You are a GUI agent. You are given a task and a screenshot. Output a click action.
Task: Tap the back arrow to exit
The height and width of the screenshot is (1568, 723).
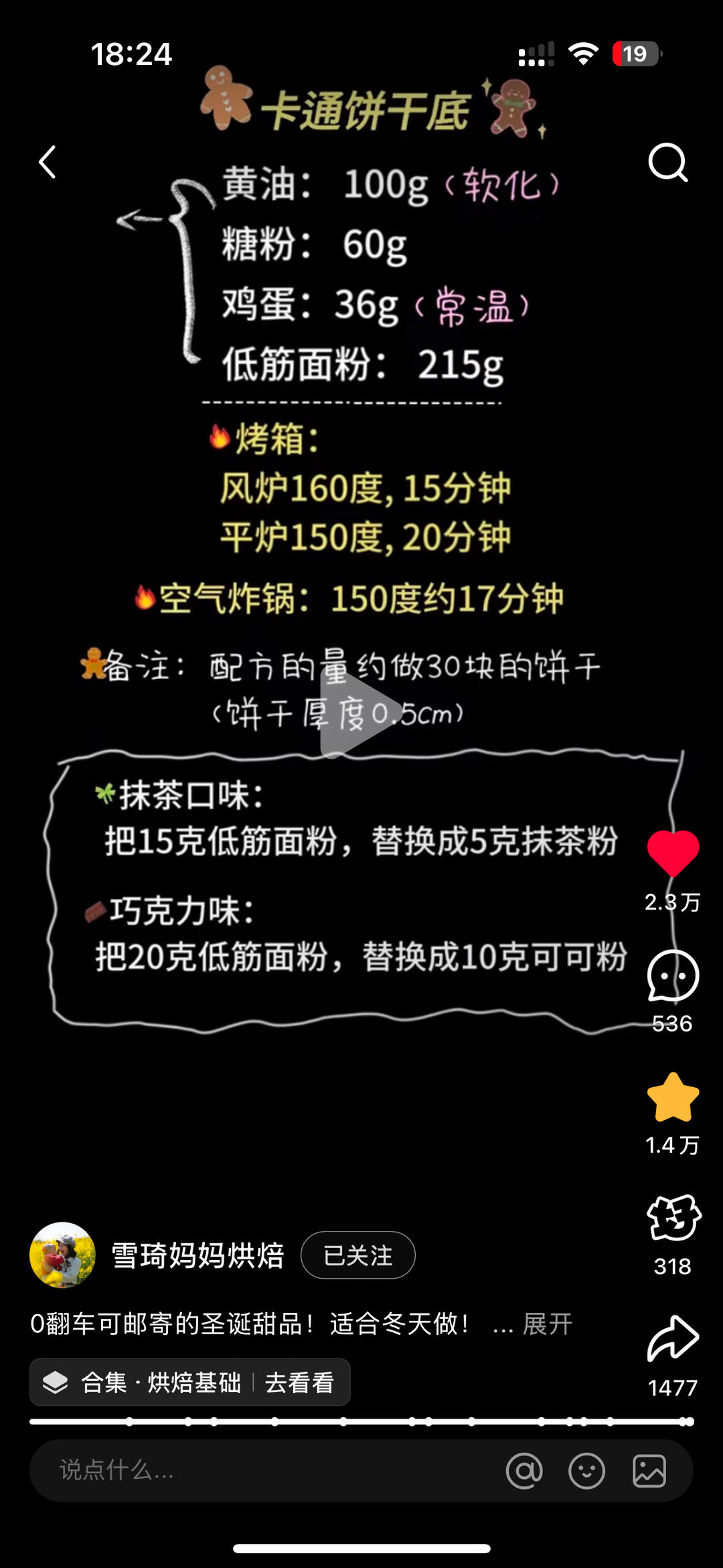pos(47,163)
